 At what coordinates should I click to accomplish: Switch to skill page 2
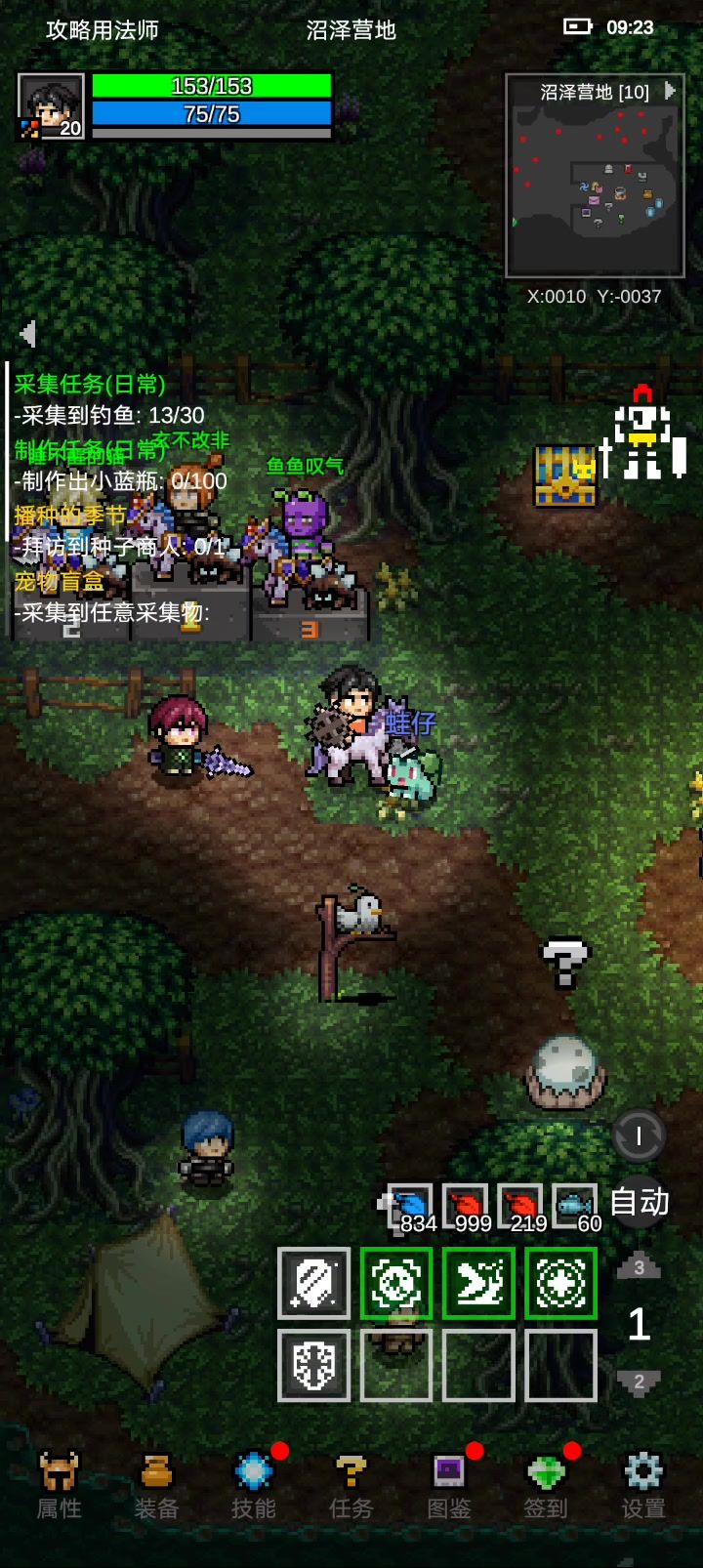point(639,1382)
